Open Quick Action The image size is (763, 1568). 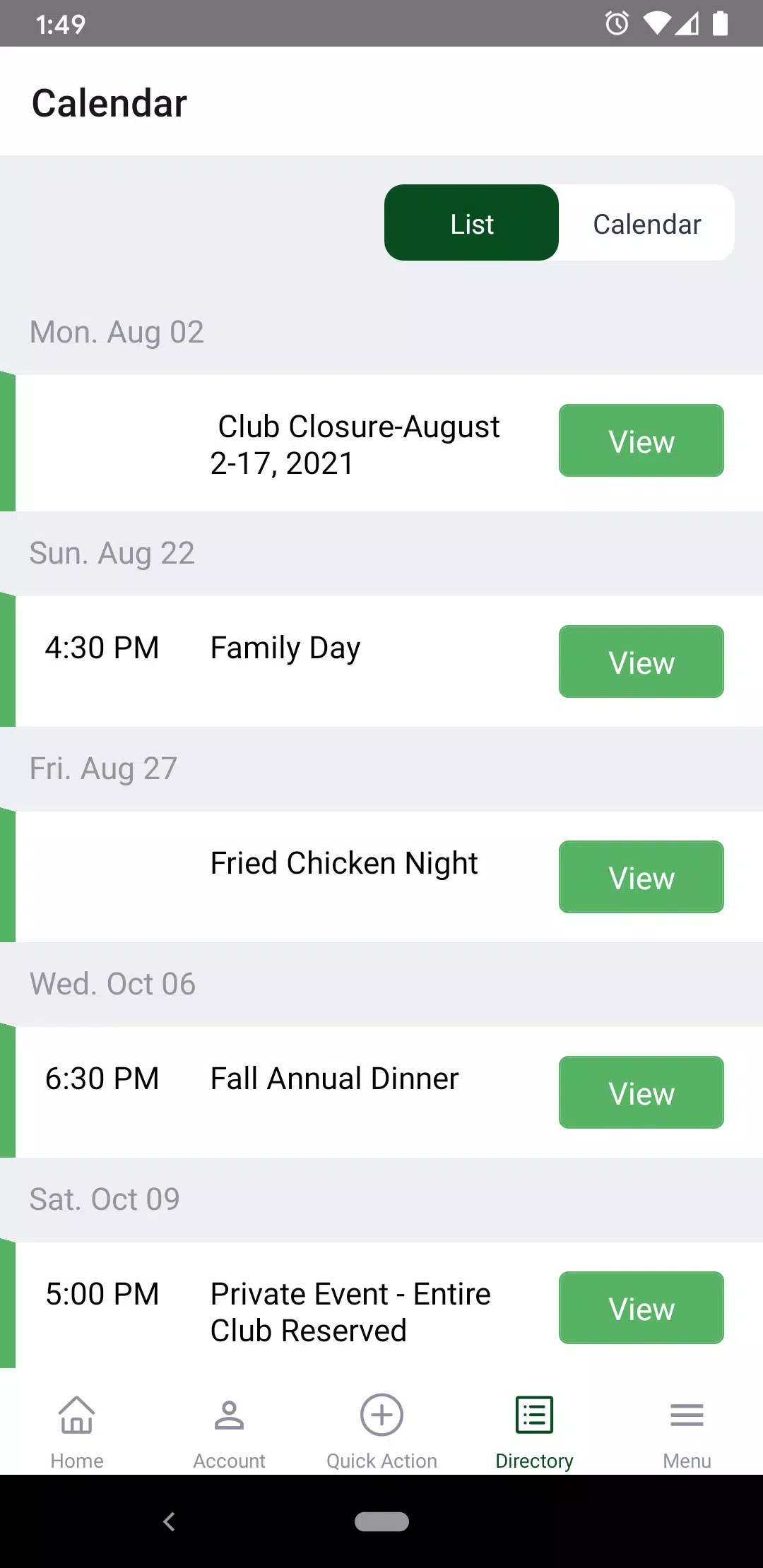coord(382,1432)
